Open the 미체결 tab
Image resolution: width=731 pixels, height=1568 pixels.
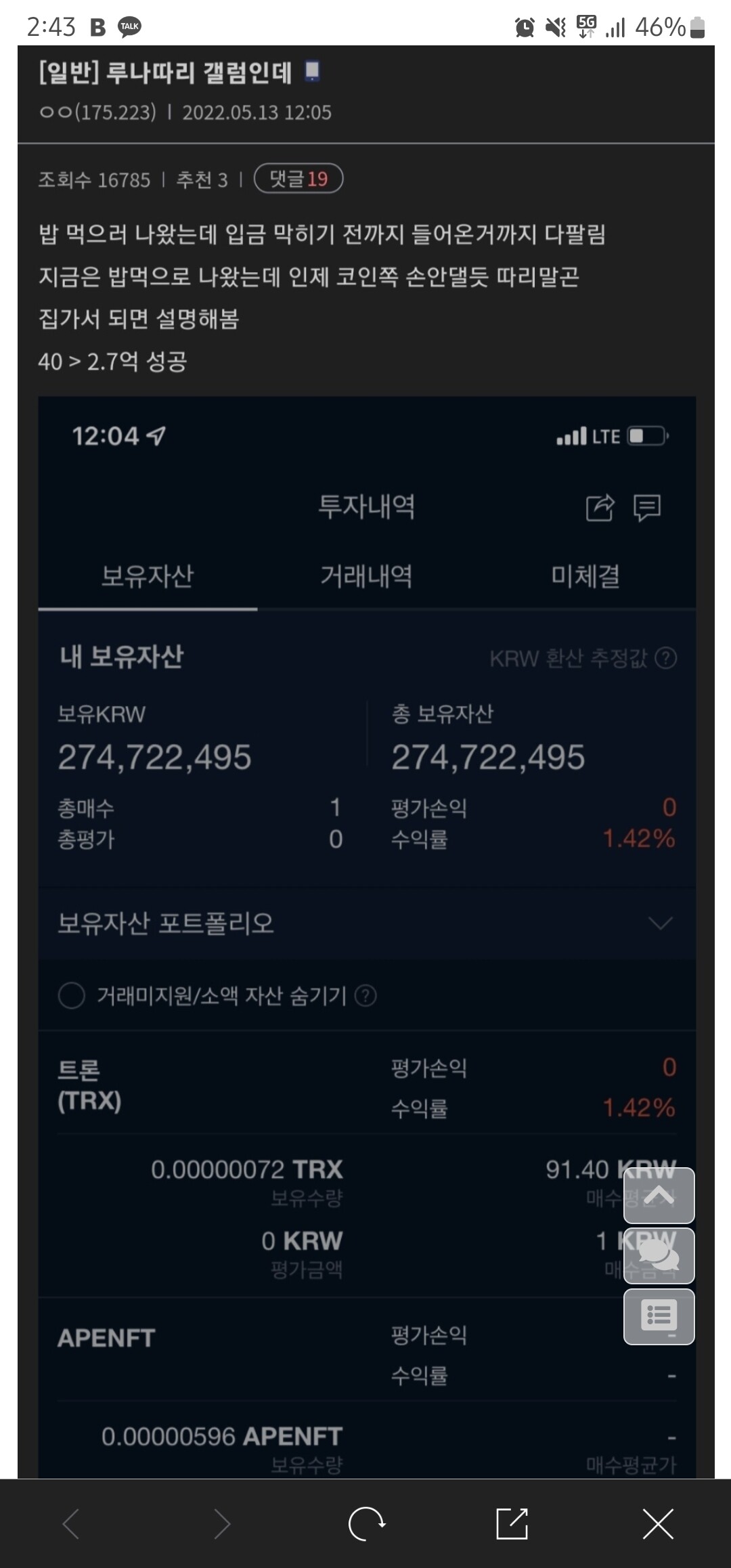point(586,576)
